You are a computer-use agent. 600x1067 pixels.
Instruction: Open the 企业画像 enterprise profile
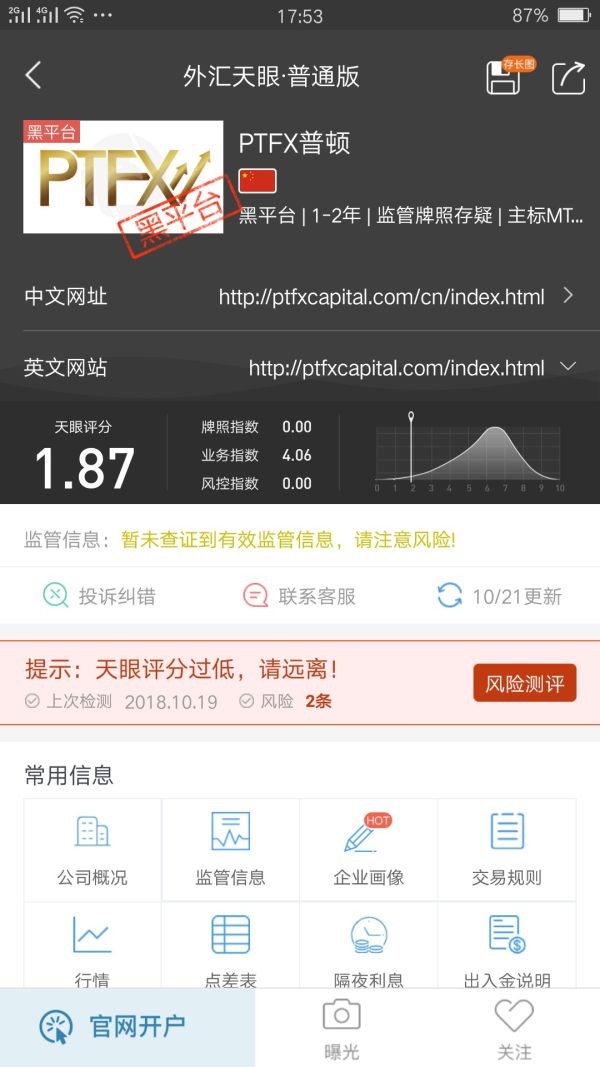pyautogui.click(x=368, y=849)
